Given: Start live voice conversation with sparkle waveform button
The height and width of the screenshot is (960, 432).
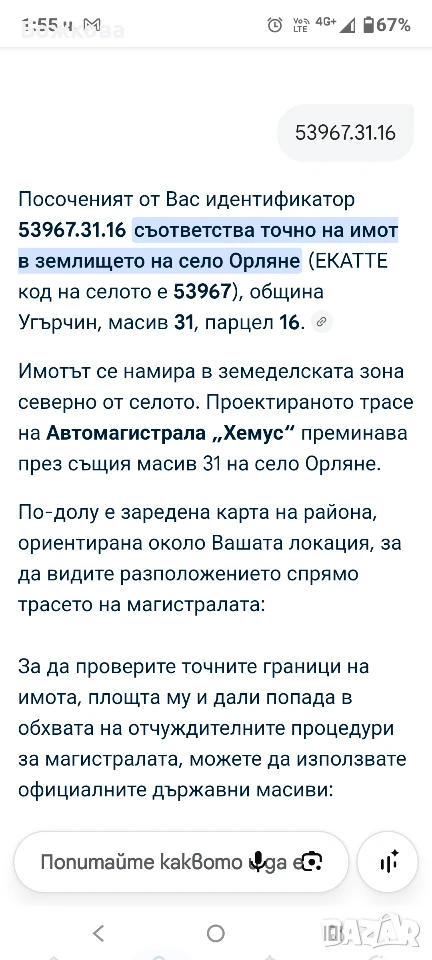Looking at the screenshot, I should pos(389,862).
